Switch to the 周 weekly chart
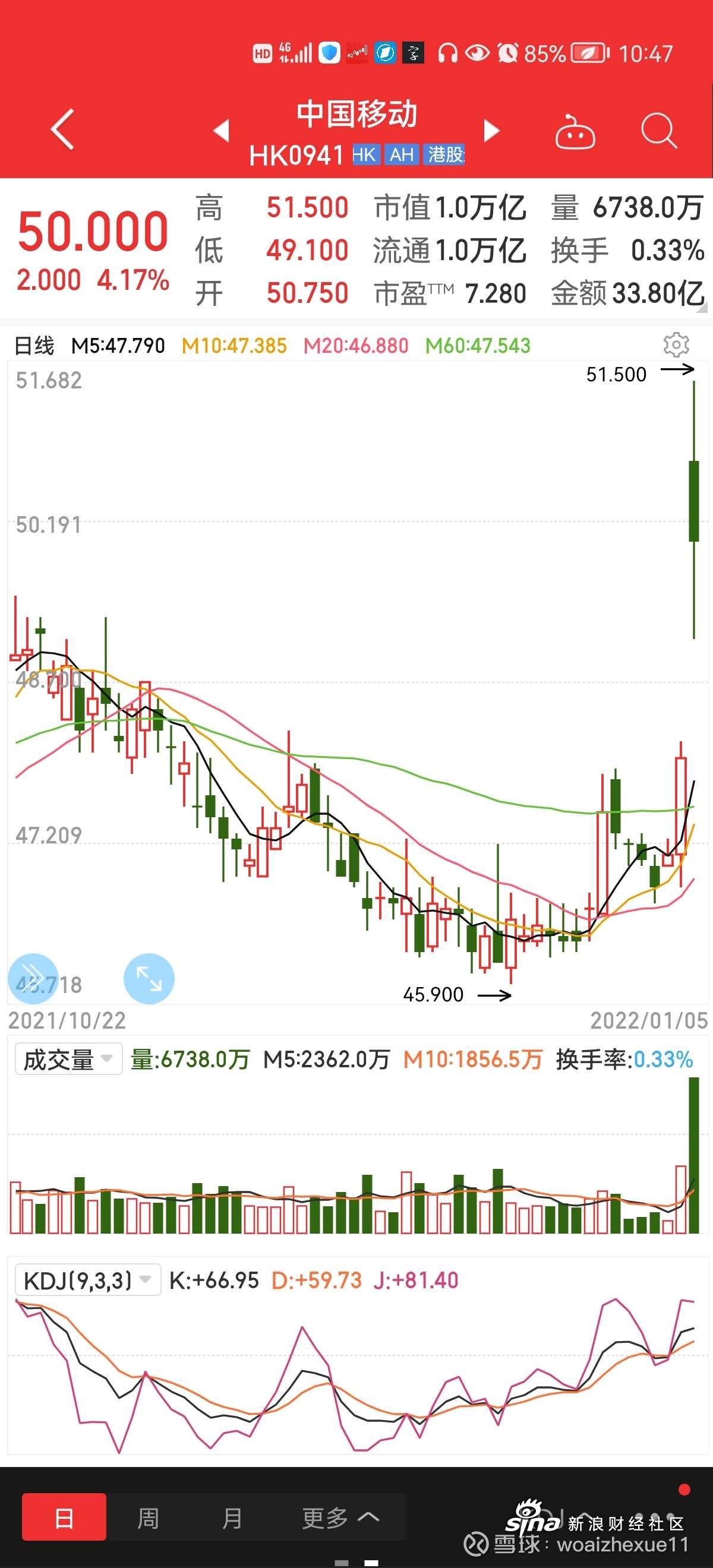Image resolution: width=713 pixels, height=1568 pixels. 148,1518
